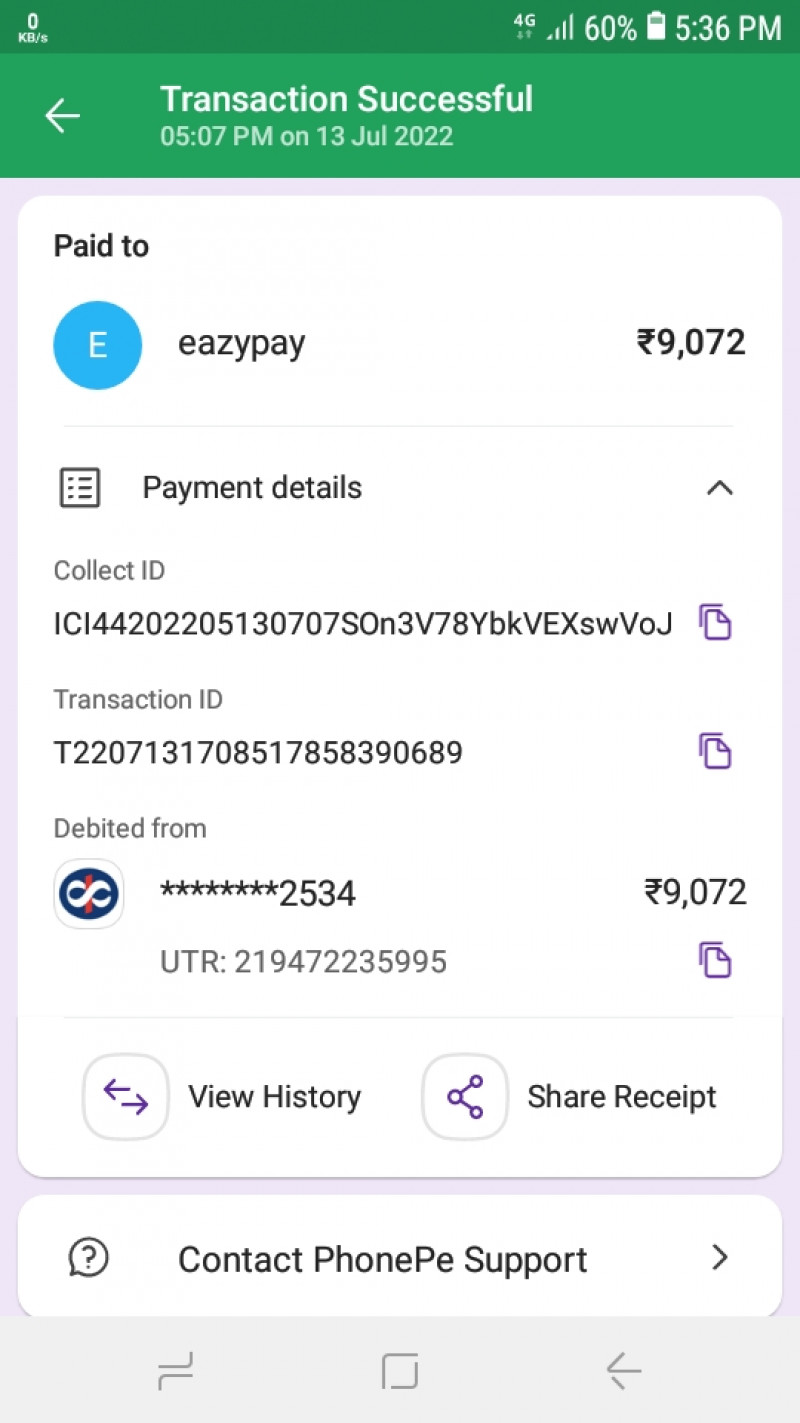Copy the Transaction ID

pos(715,751)
